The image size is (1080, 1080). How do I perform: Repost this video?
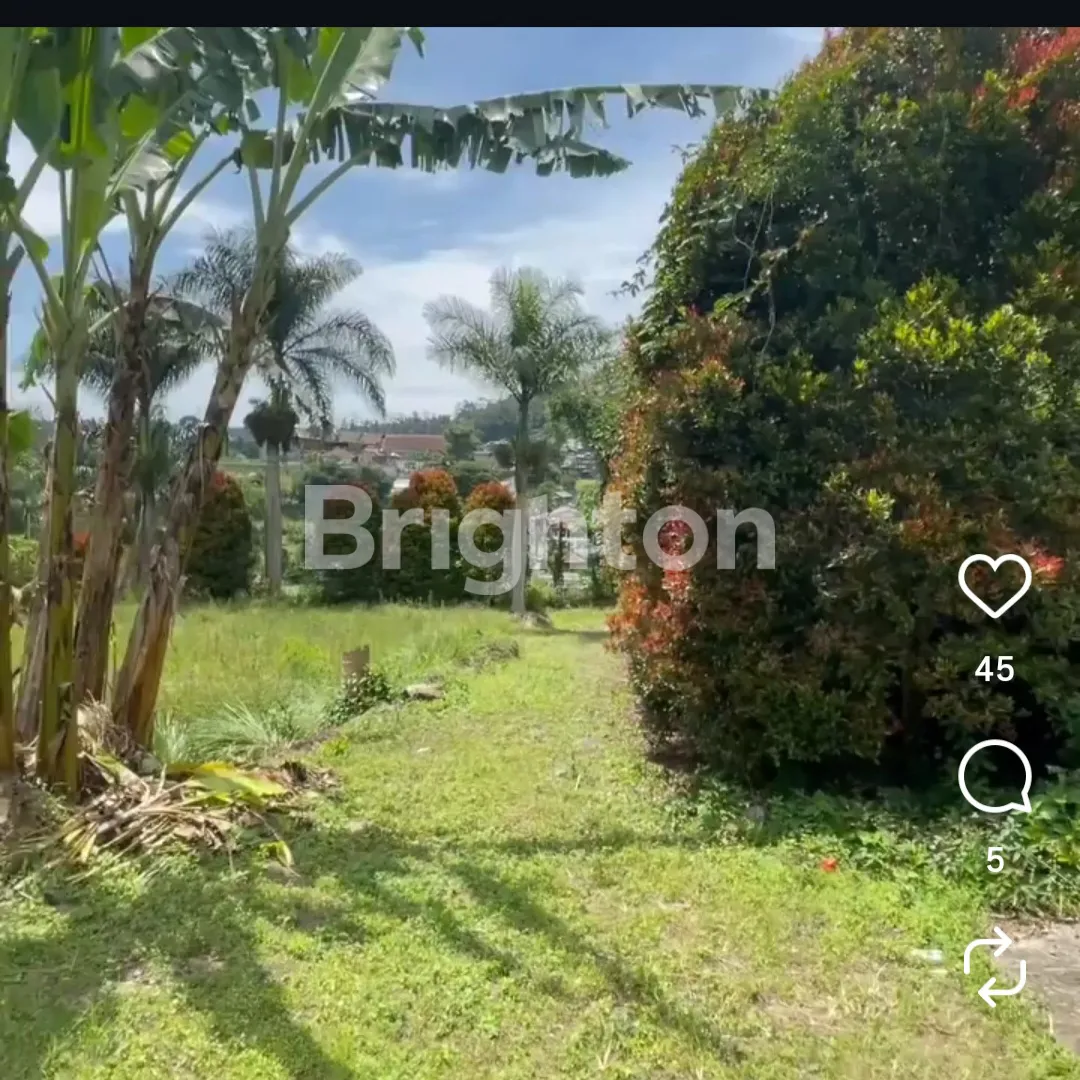994,966
